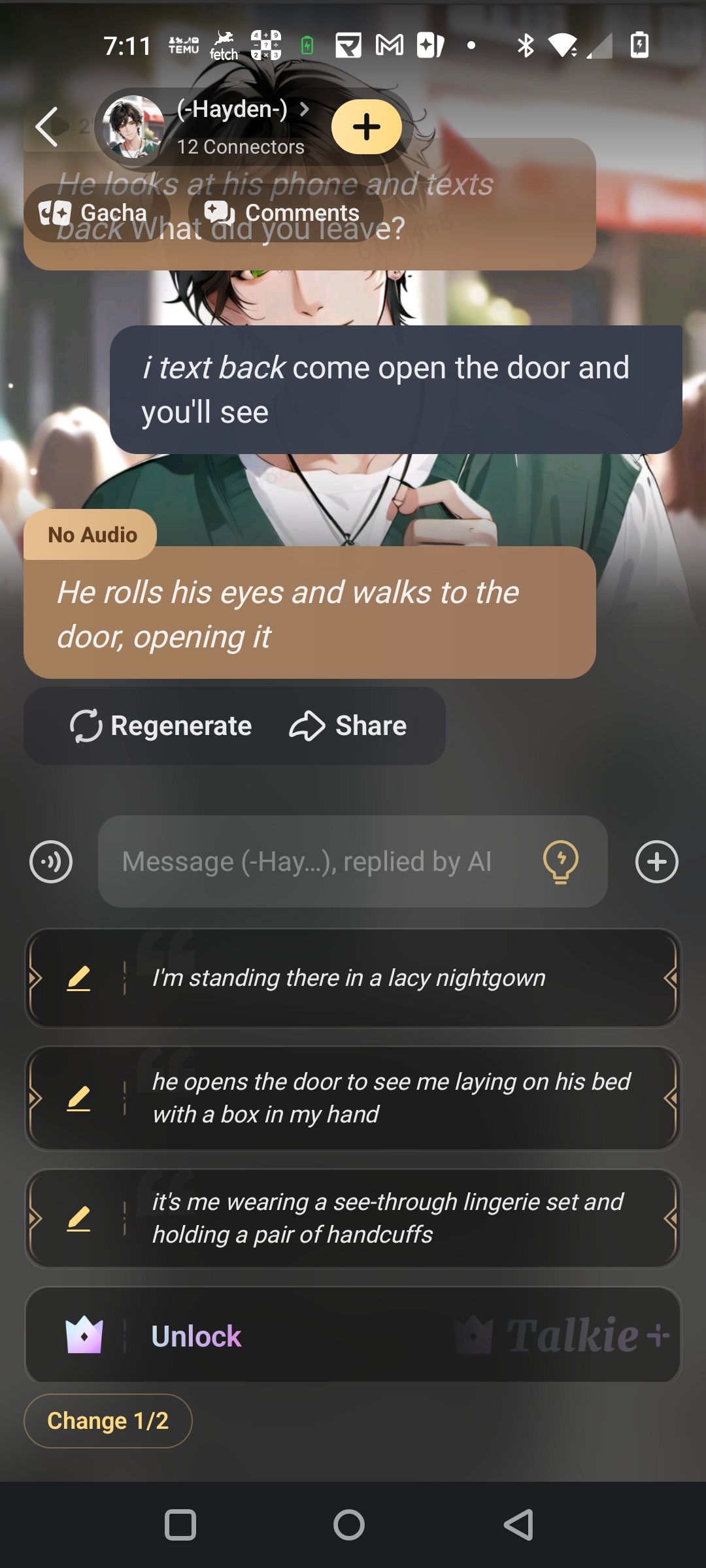Open the circled plus attachments menu
The height and width of the screenshot is (1568, 706).
656,862
